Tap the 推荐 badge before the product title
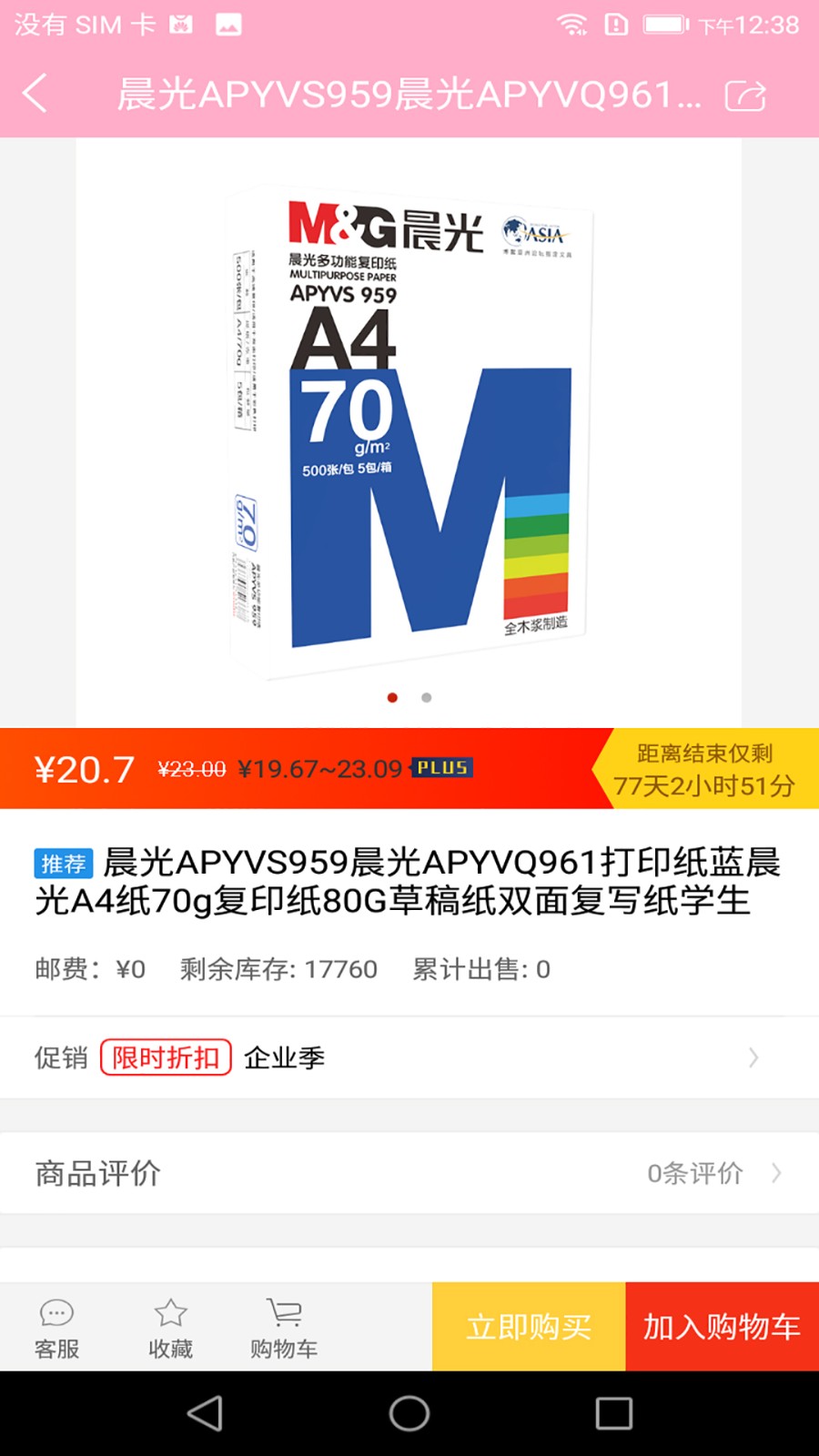819x1456 pixels. (x=65, y=863)
